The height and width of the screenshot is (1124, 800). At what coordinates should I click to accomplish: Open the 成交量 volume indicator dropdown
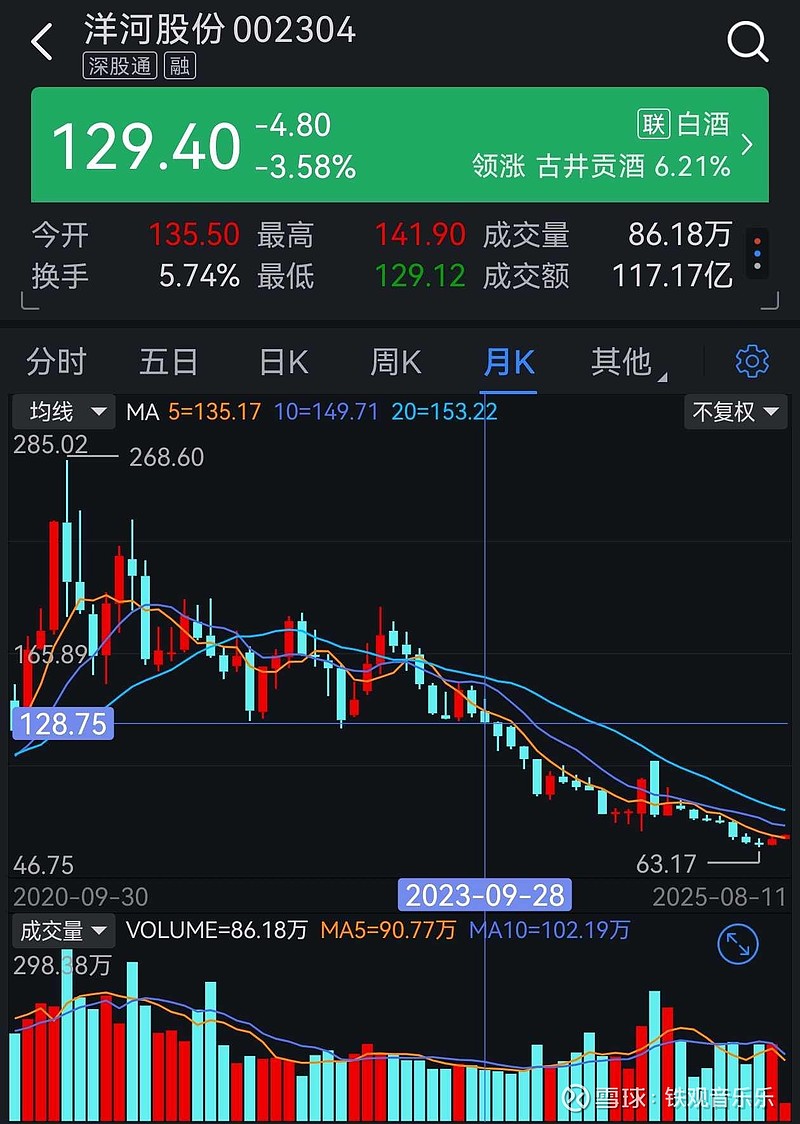(x=62, y=930)
